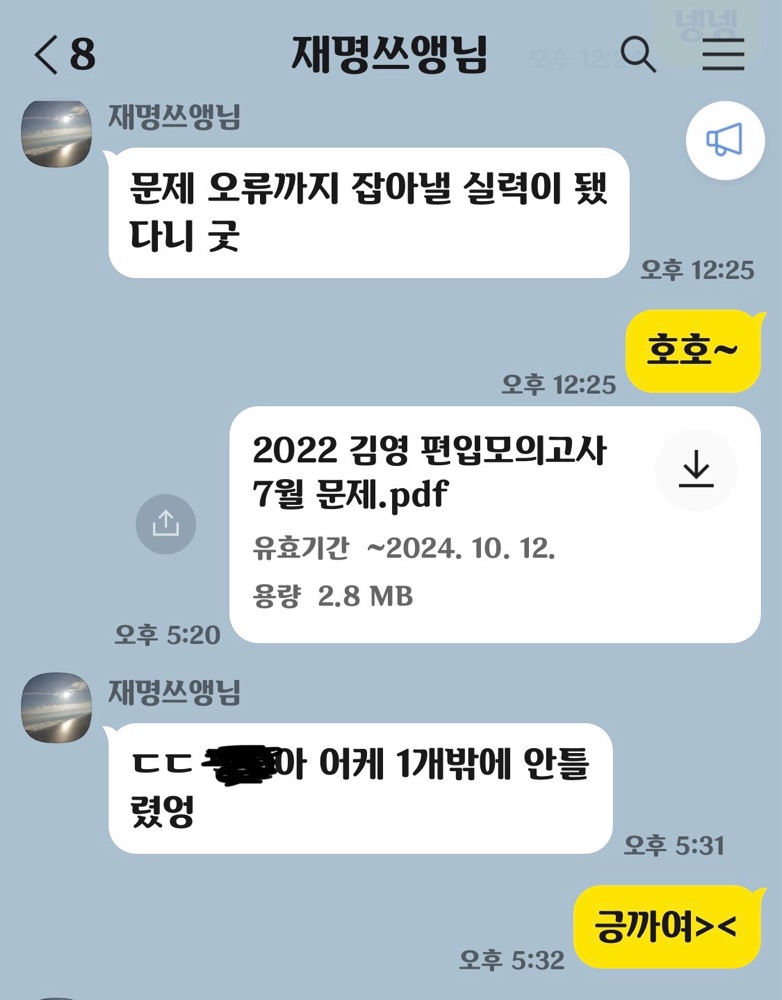View 재명쓰앵님's profile picture by the first message
This screenshot has height=1000, width=782.
(56, 134)
